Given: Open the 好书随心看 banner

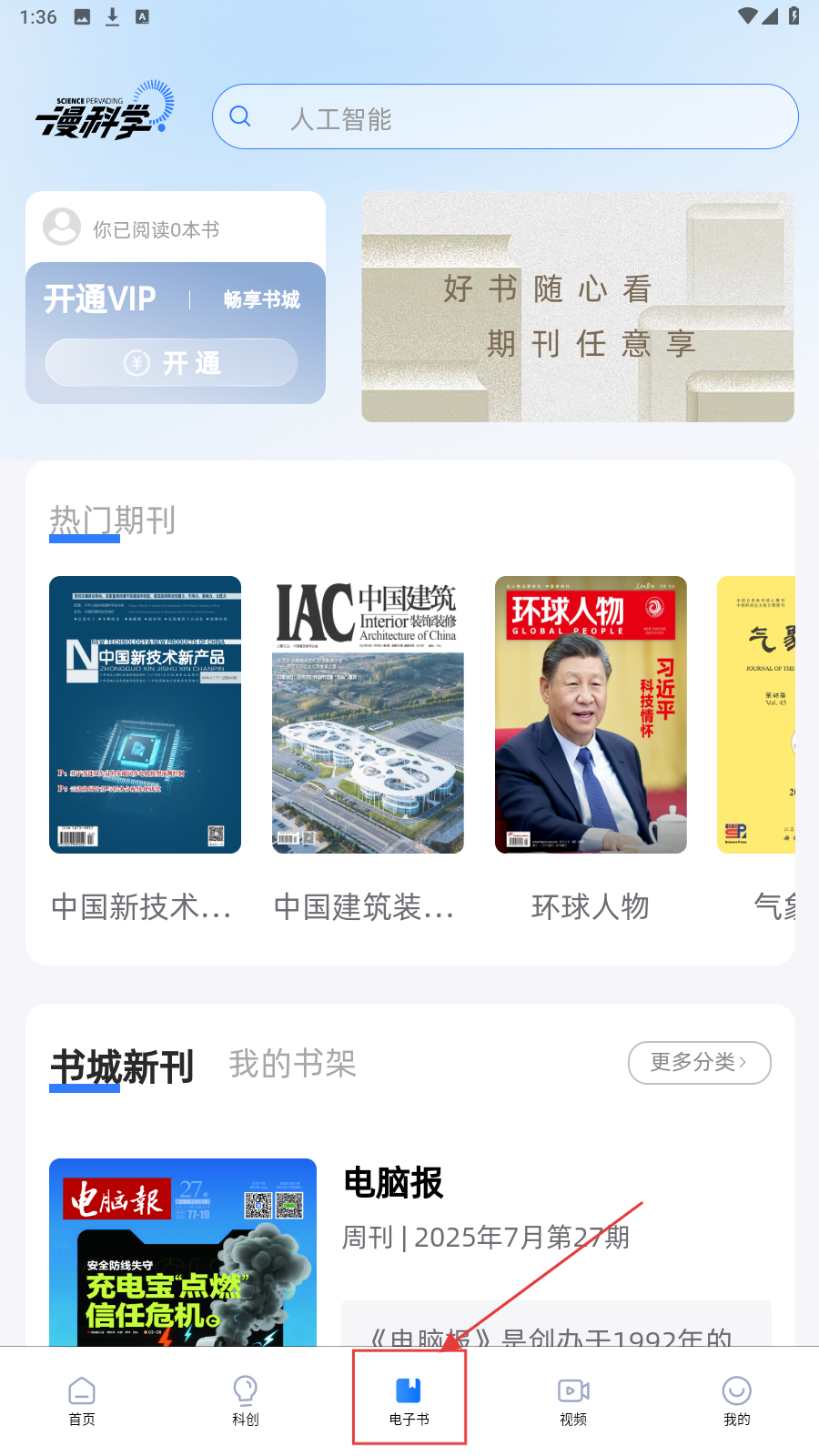Looking at the screenshot, I should coord(578,307).
